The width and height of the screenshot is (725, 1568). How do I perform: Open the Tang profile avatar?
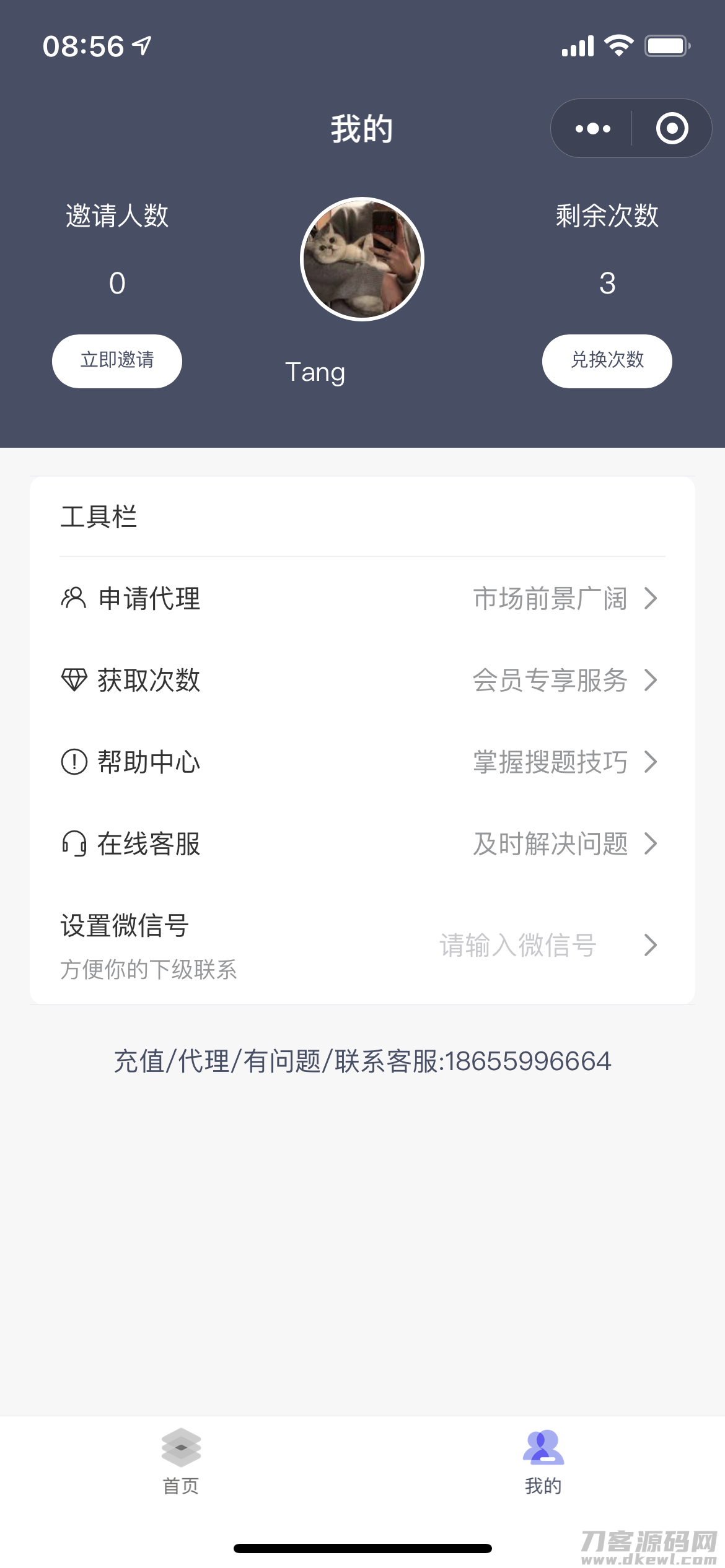(362, 259)
